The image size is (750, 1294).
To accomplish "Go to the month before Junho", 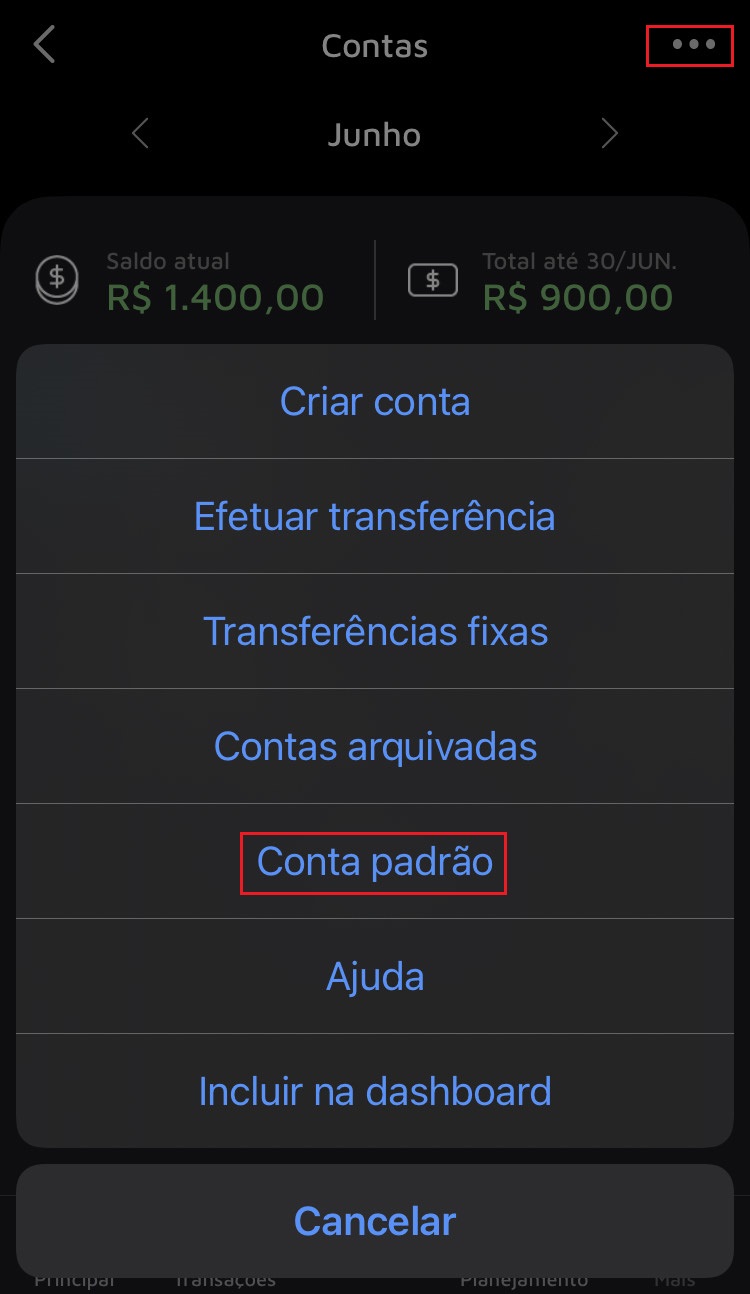I will coord(141,134).
